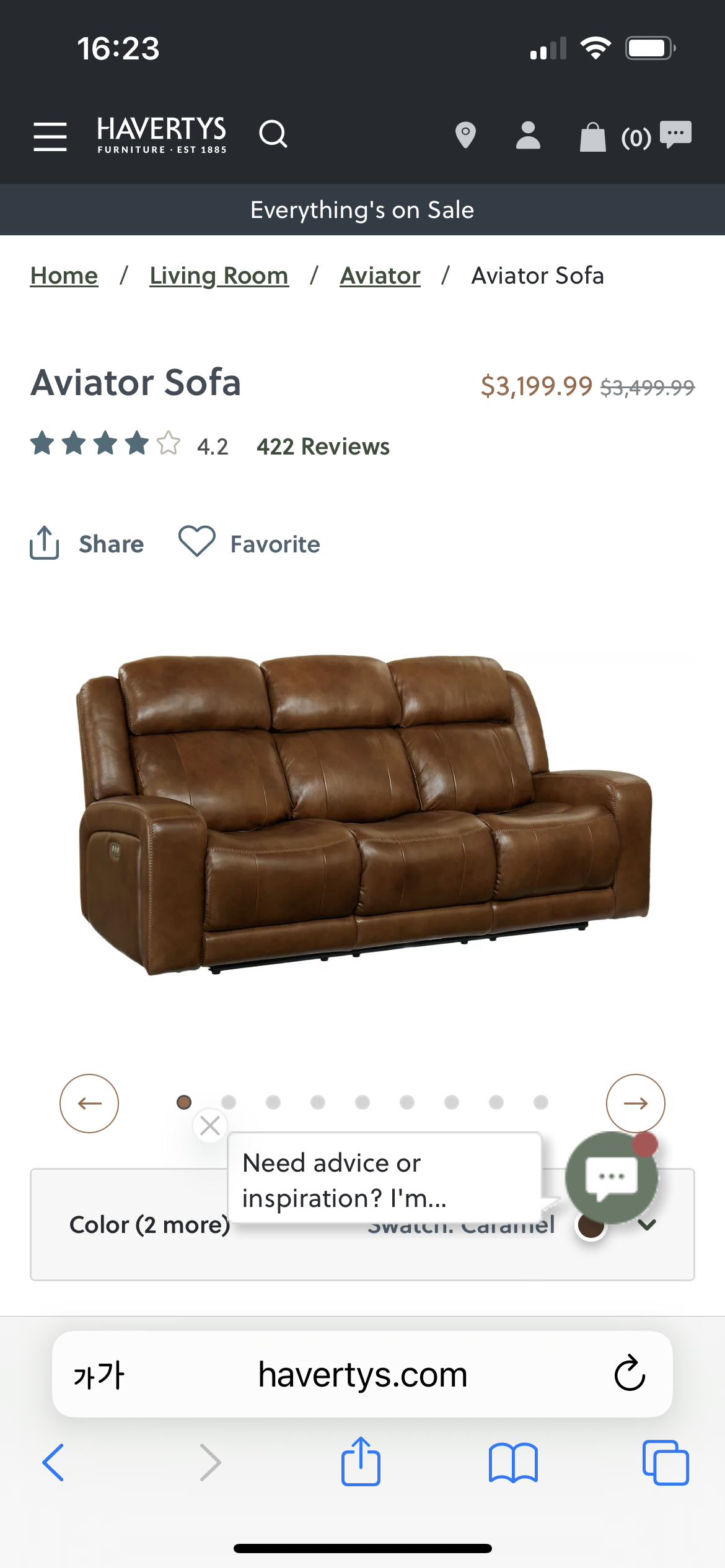The height and width of the screenshot is (1568, 725).
Task: Open the shopping bag
Action: tap(593, 136)
